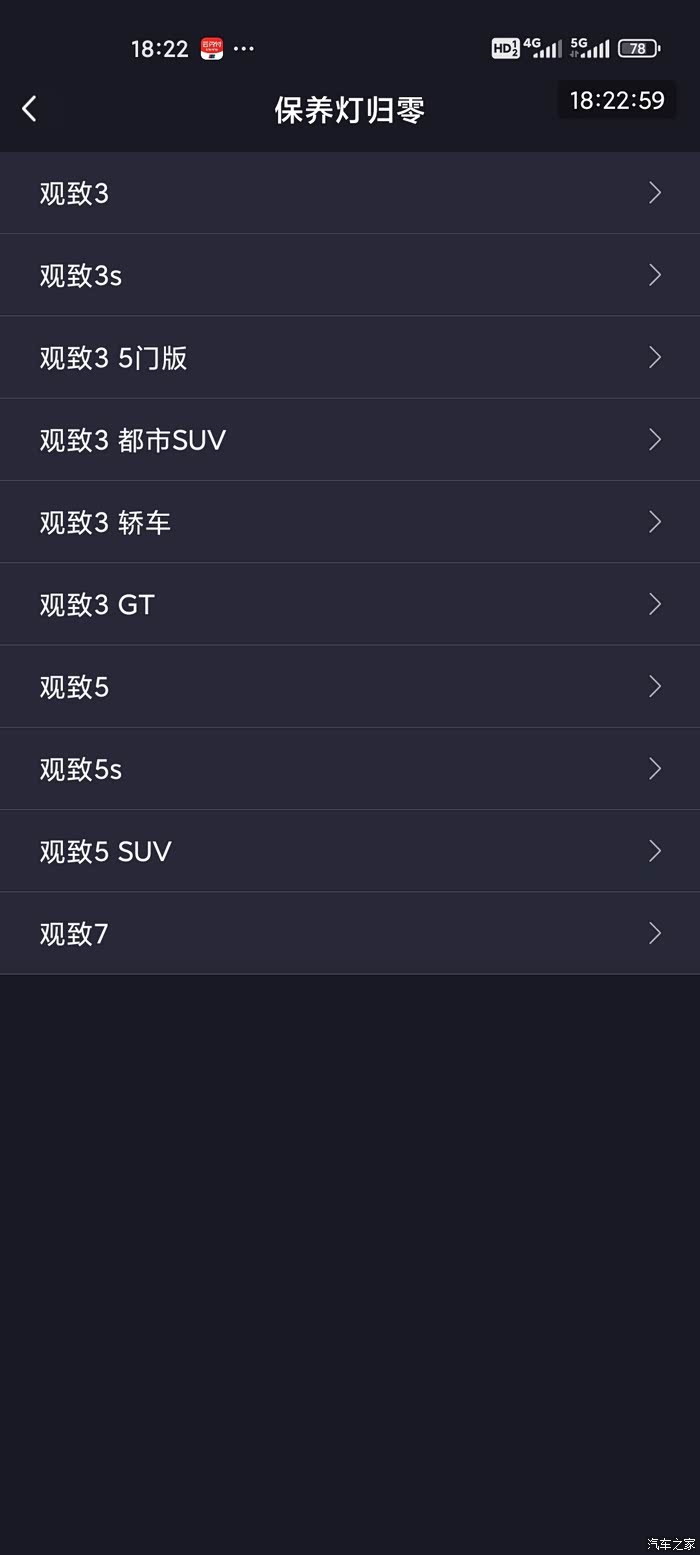
Task: Open the 观致7 entry
Action: 349,933
